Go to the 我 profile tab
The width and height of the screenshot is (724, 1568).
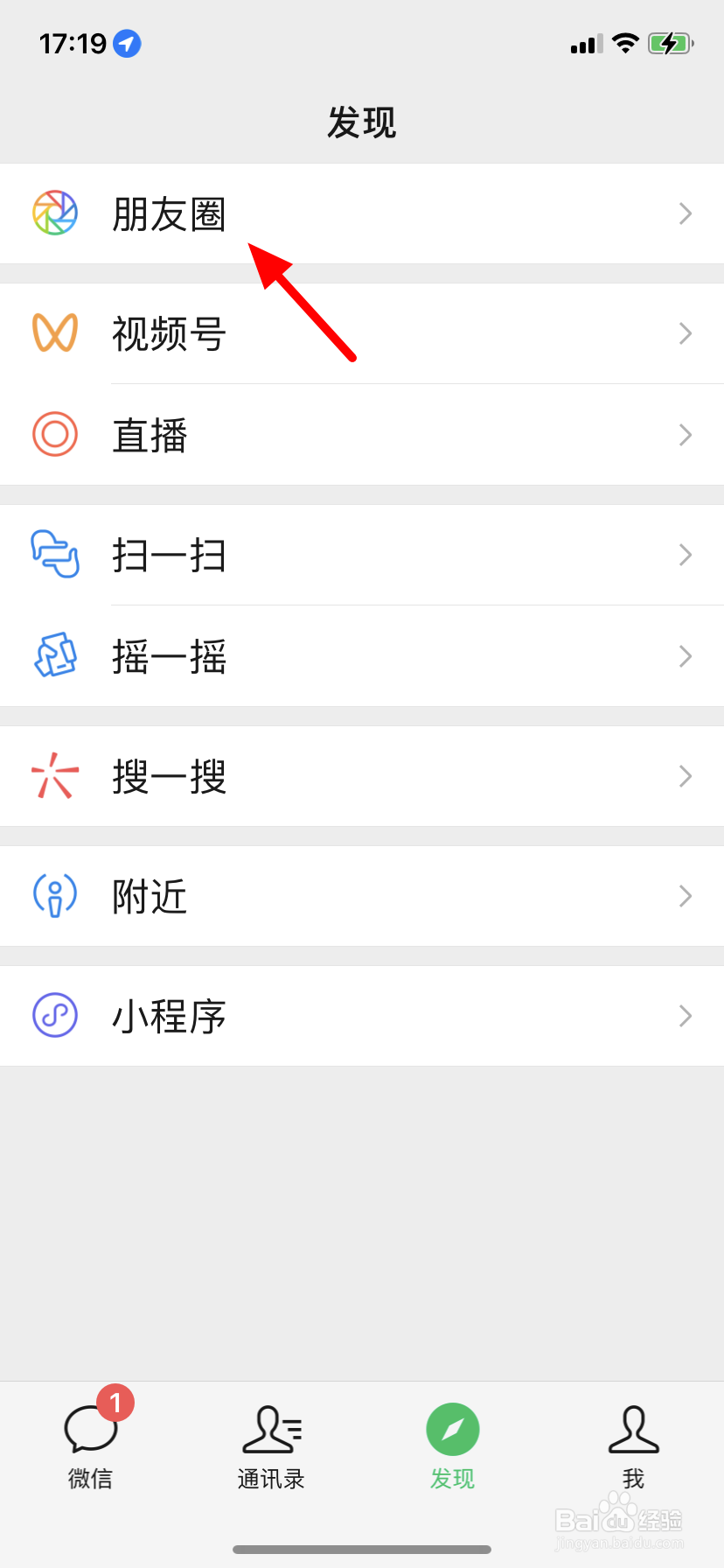[633, 1444]
